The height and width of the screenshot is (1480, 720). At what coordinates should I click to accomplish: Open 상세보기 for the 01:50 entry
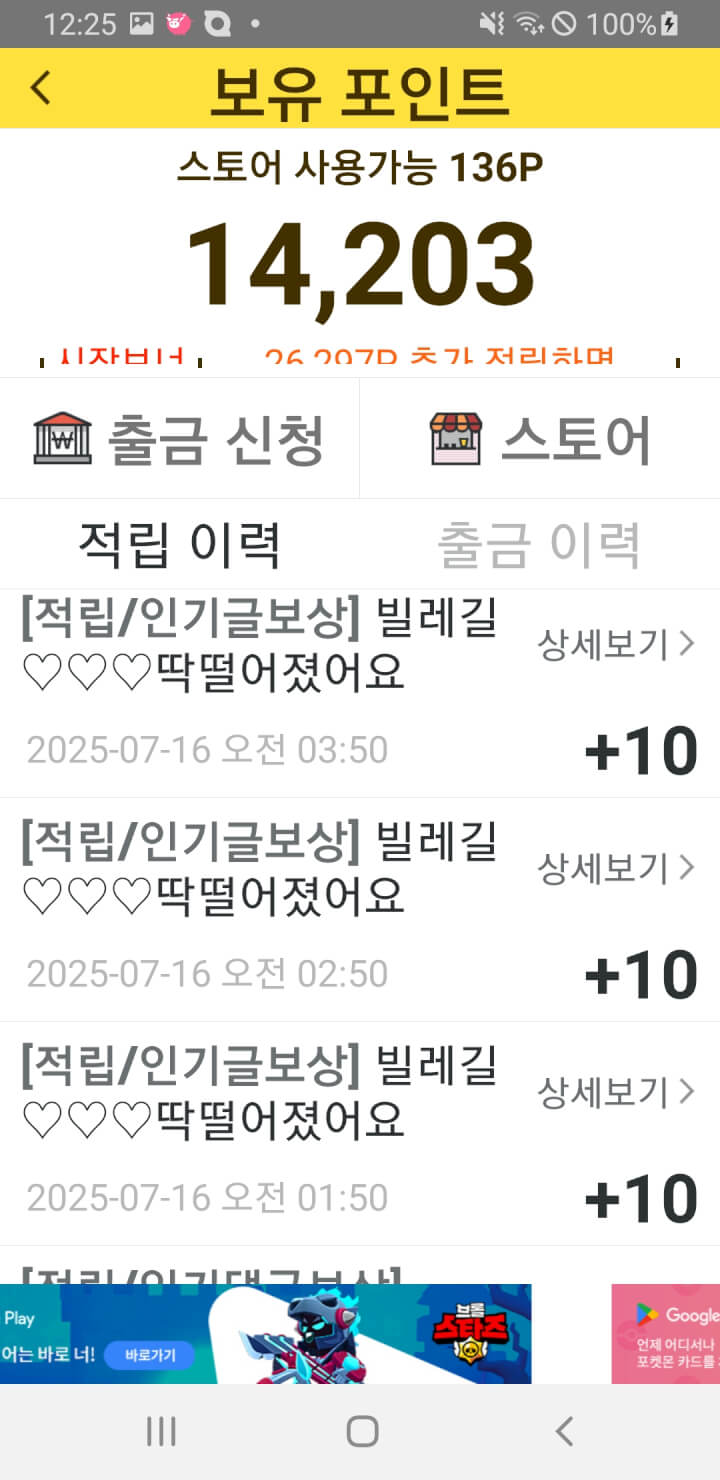click(x=615, y=1092)
